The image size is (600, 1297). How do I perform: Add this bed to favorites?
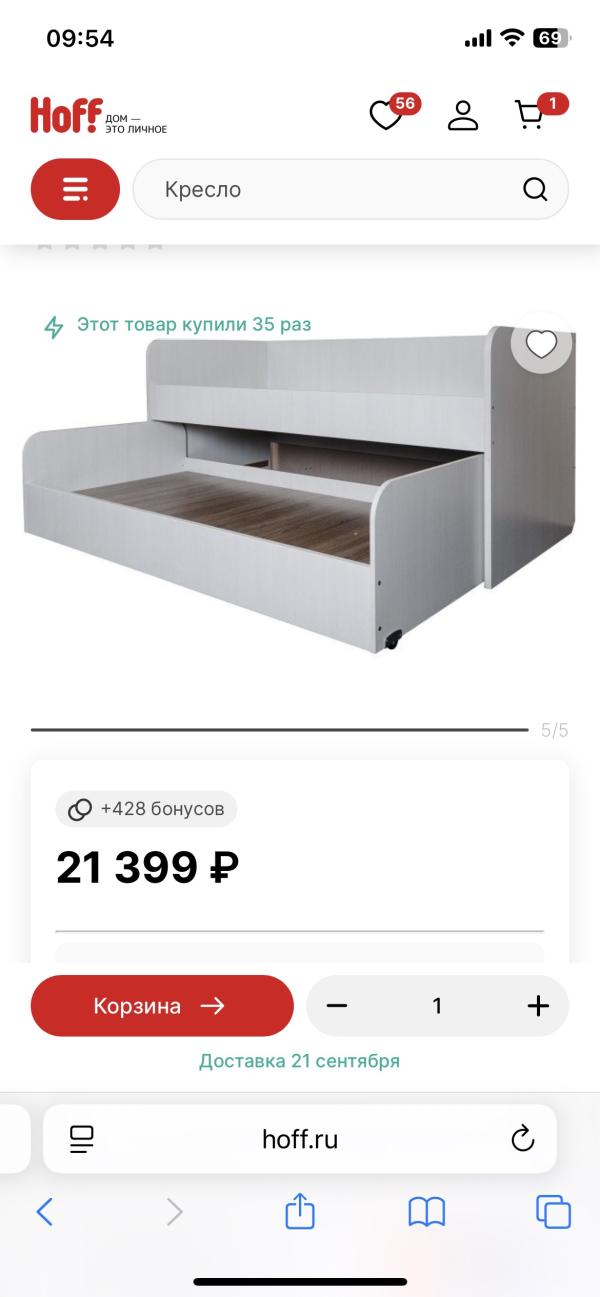pos(541,345)
